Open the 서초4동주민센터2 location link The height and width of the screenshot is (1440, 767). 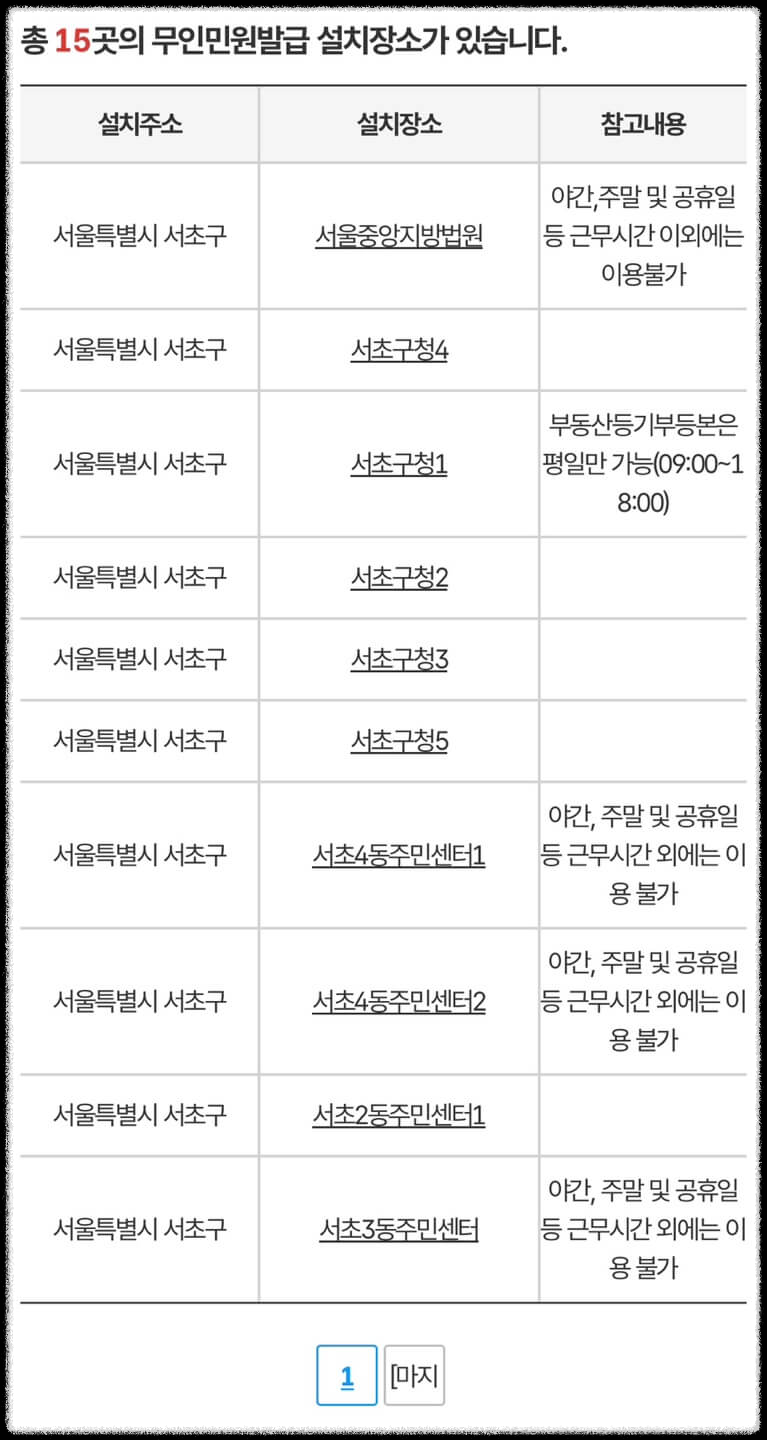(396, 1002)
